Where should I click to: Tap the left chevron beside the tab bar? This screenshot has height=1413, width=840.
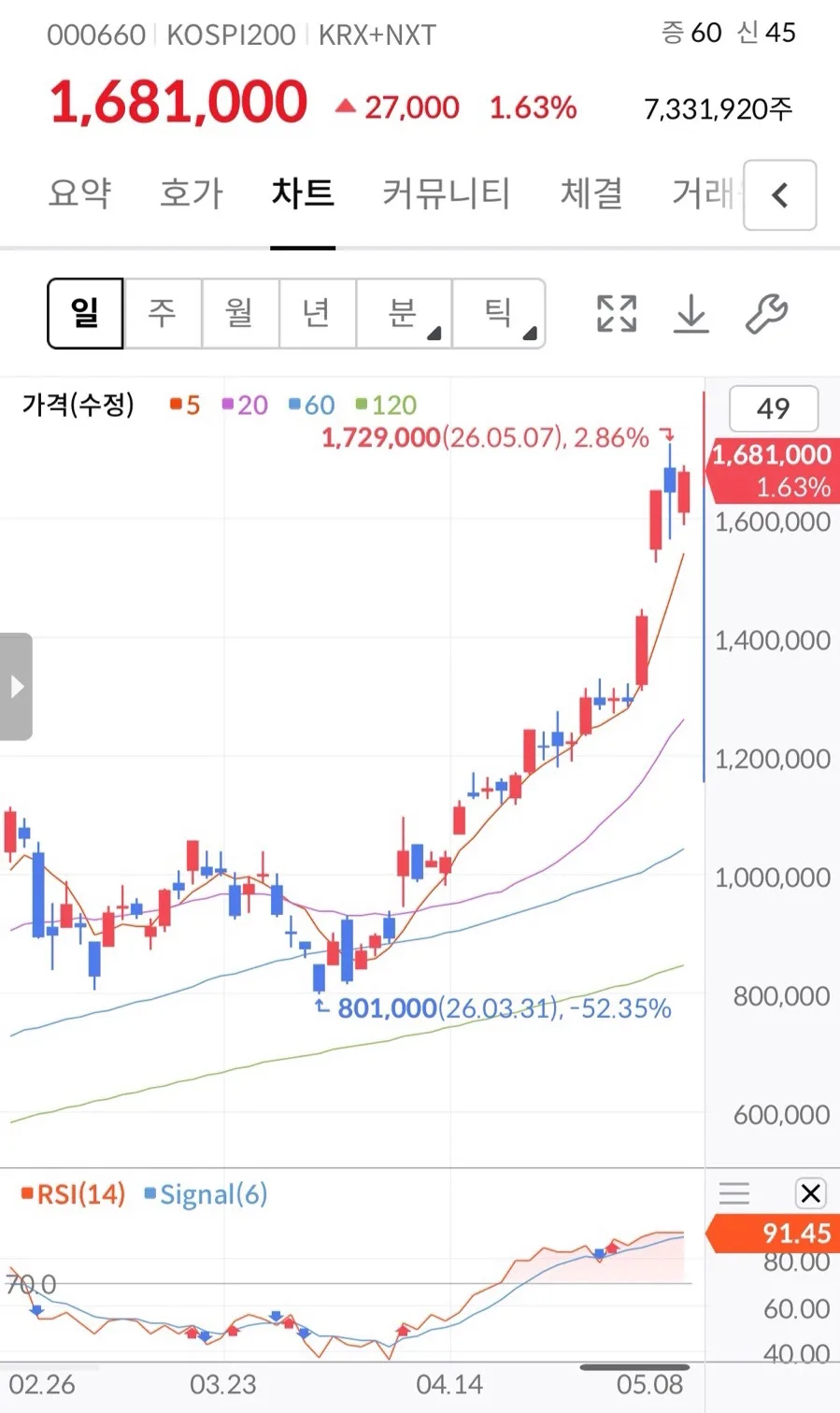coord(780,195)
